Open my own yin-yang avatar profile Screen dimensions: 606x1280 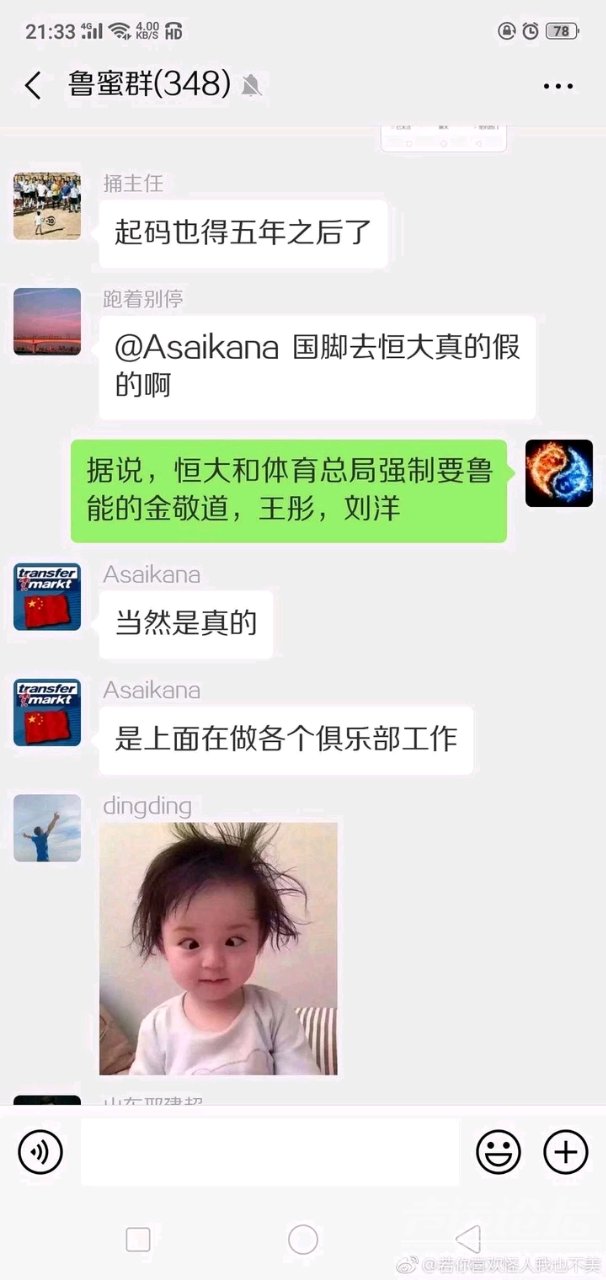pyautogui.click(x=559, y=473)
